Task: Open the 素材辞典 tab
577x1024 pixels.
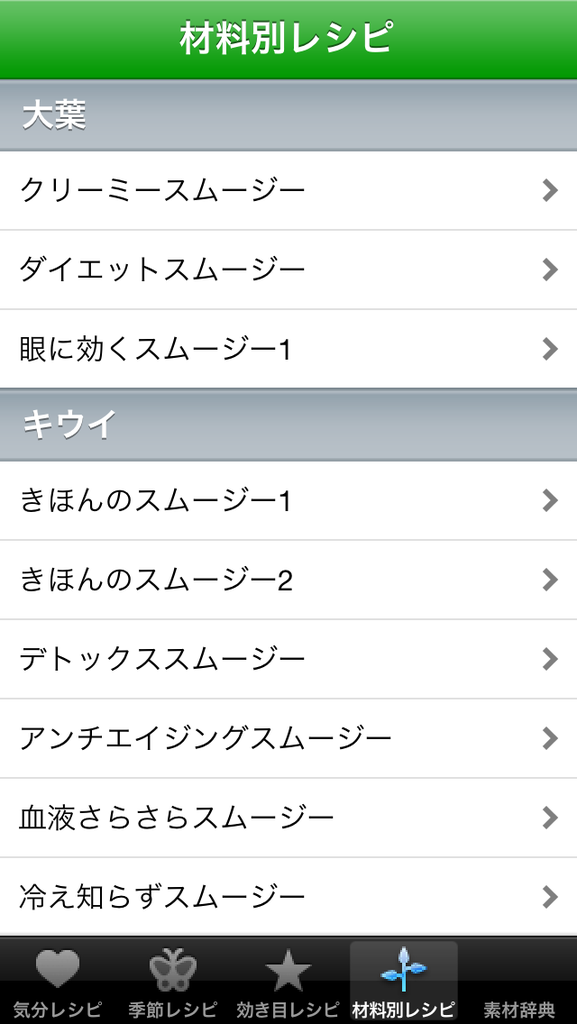Action: pos(519,982)
